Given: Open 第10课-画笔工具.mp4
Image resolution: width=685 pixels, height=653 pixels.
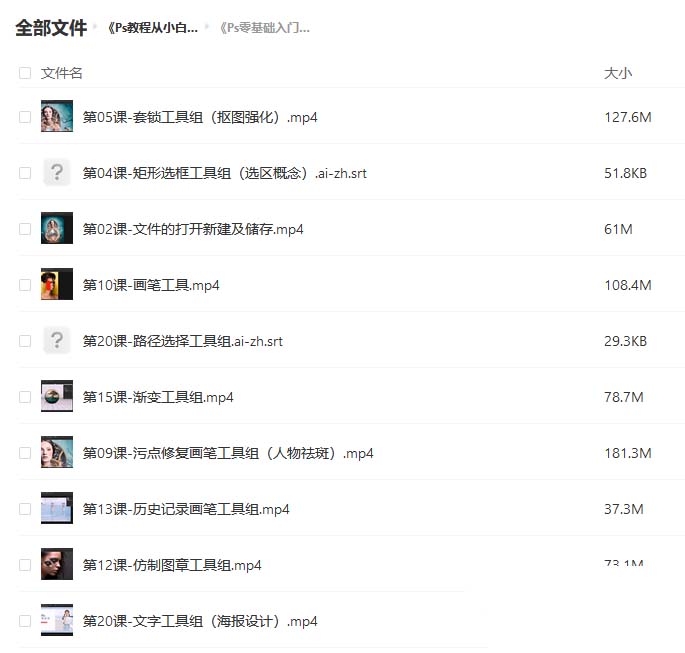Looking at the screenshot, I should [x=151, y=285].
